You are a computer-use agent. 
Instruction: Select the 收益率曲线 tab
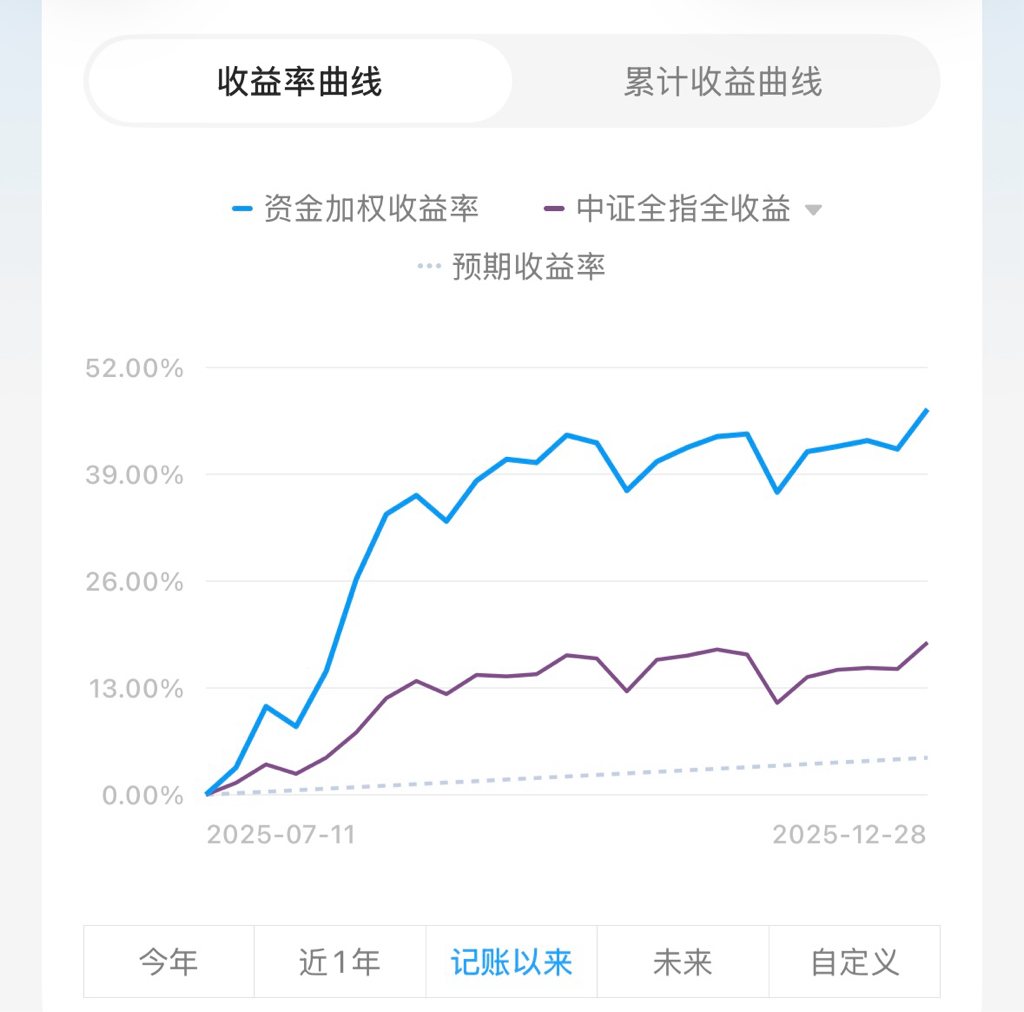coord(300,82)
